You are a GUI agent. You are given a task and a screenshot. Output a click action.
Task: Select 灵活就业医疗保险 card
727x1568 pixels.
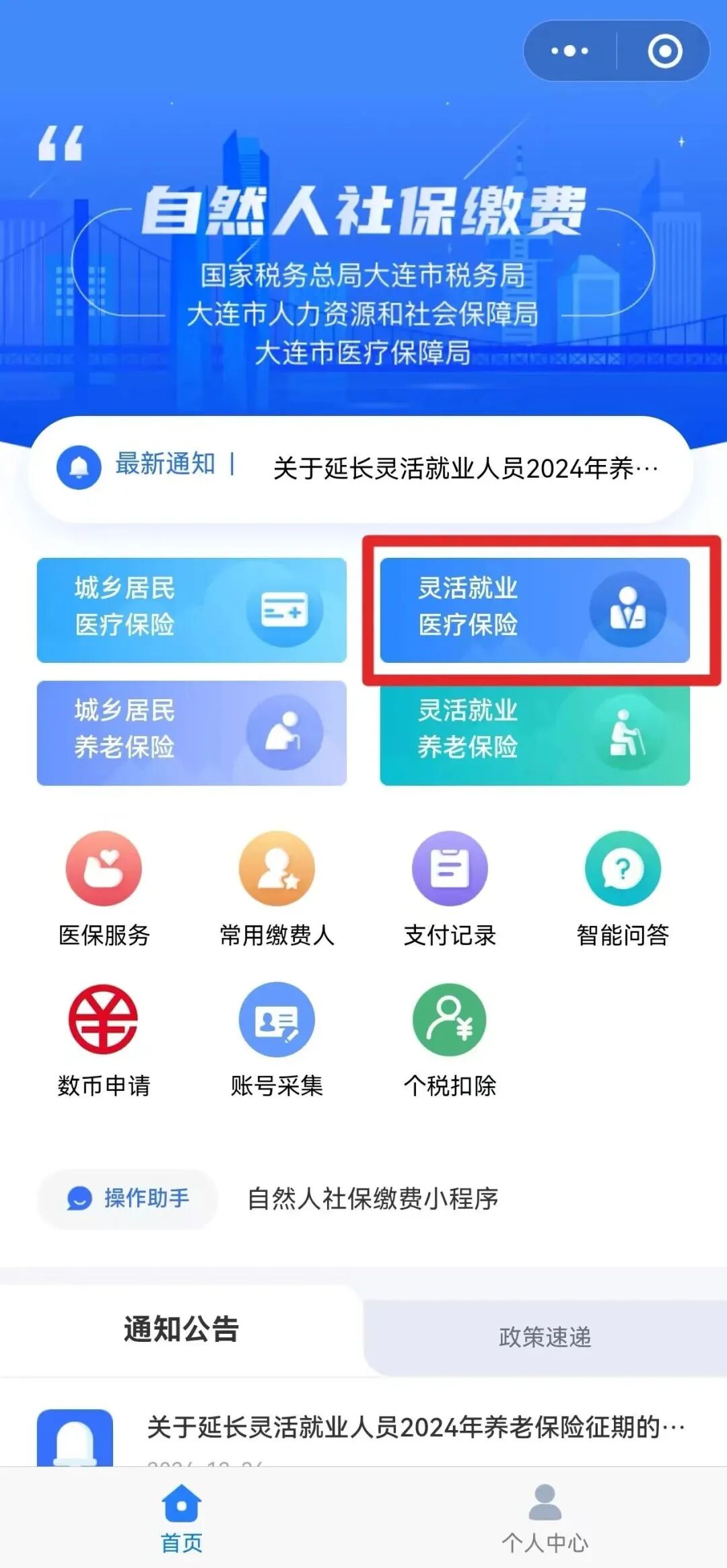coord(535,610)
